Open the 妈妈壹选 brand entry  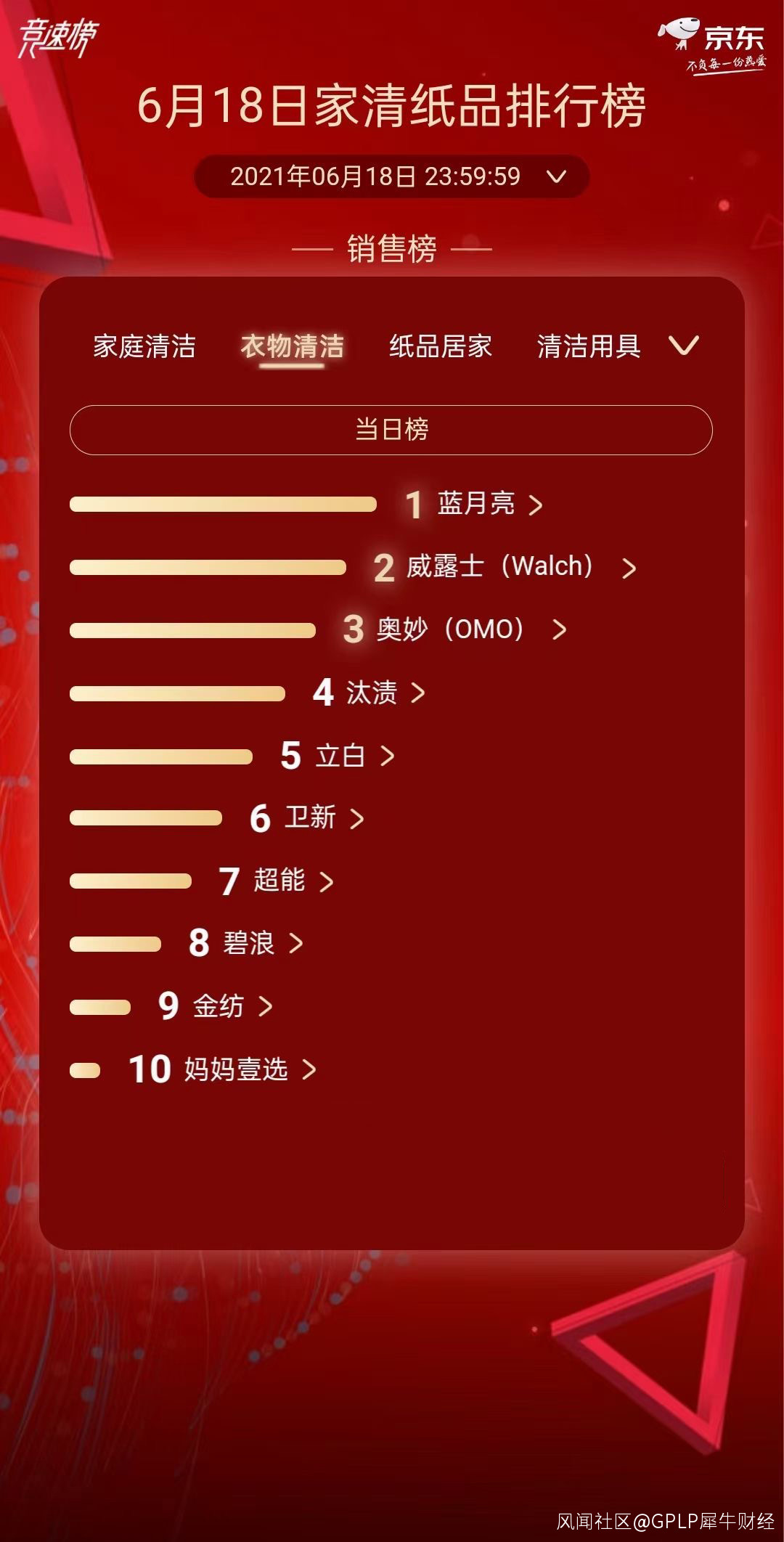(223, 1069)
